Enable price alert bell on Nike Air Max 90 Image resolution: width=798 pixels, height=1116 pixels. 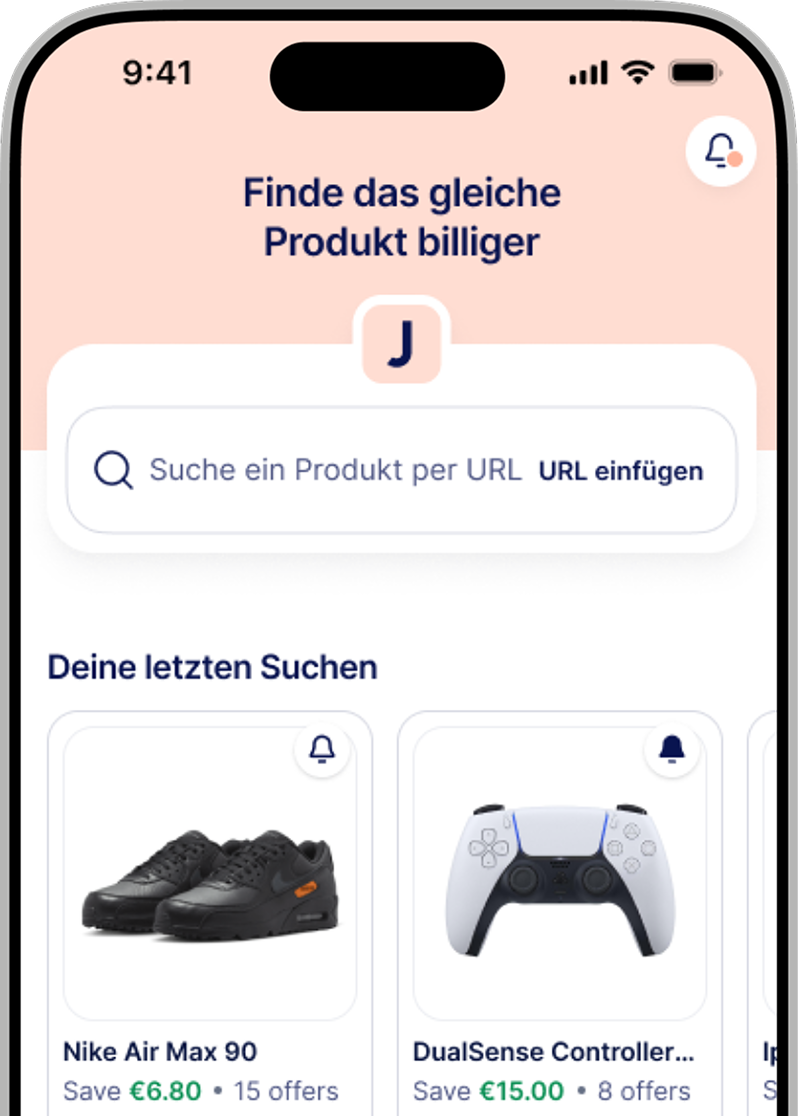(x=322, y=749)
